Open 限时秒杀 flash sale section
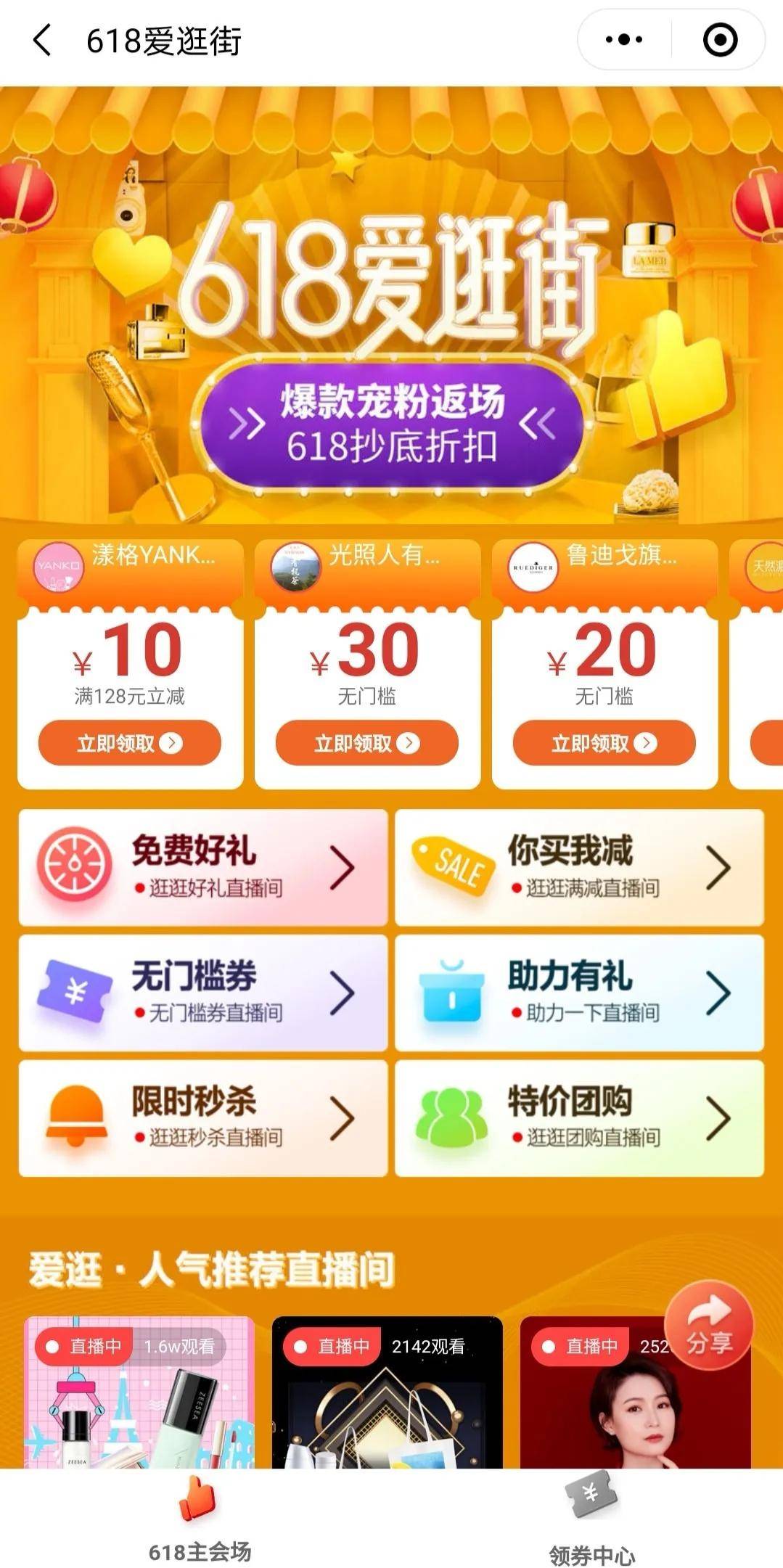 [203, 1117]
